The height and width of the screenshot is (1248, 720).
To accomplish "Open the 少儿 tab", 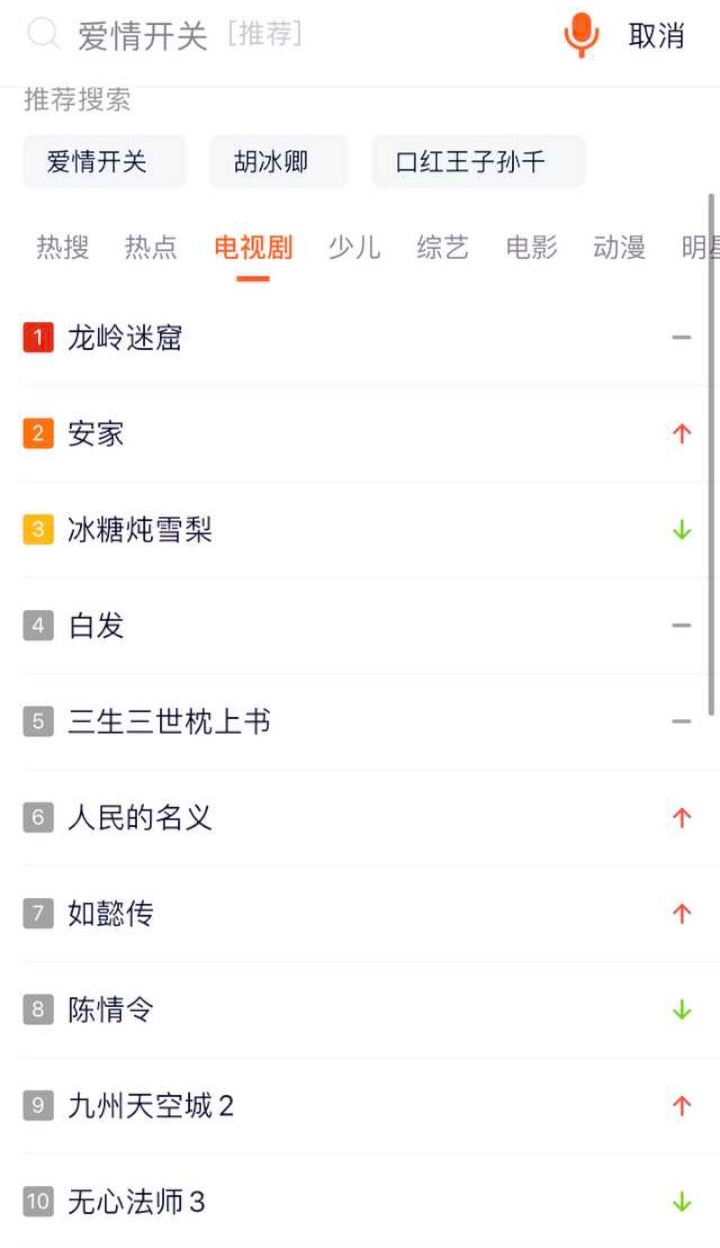I will (x=352, y=247).
